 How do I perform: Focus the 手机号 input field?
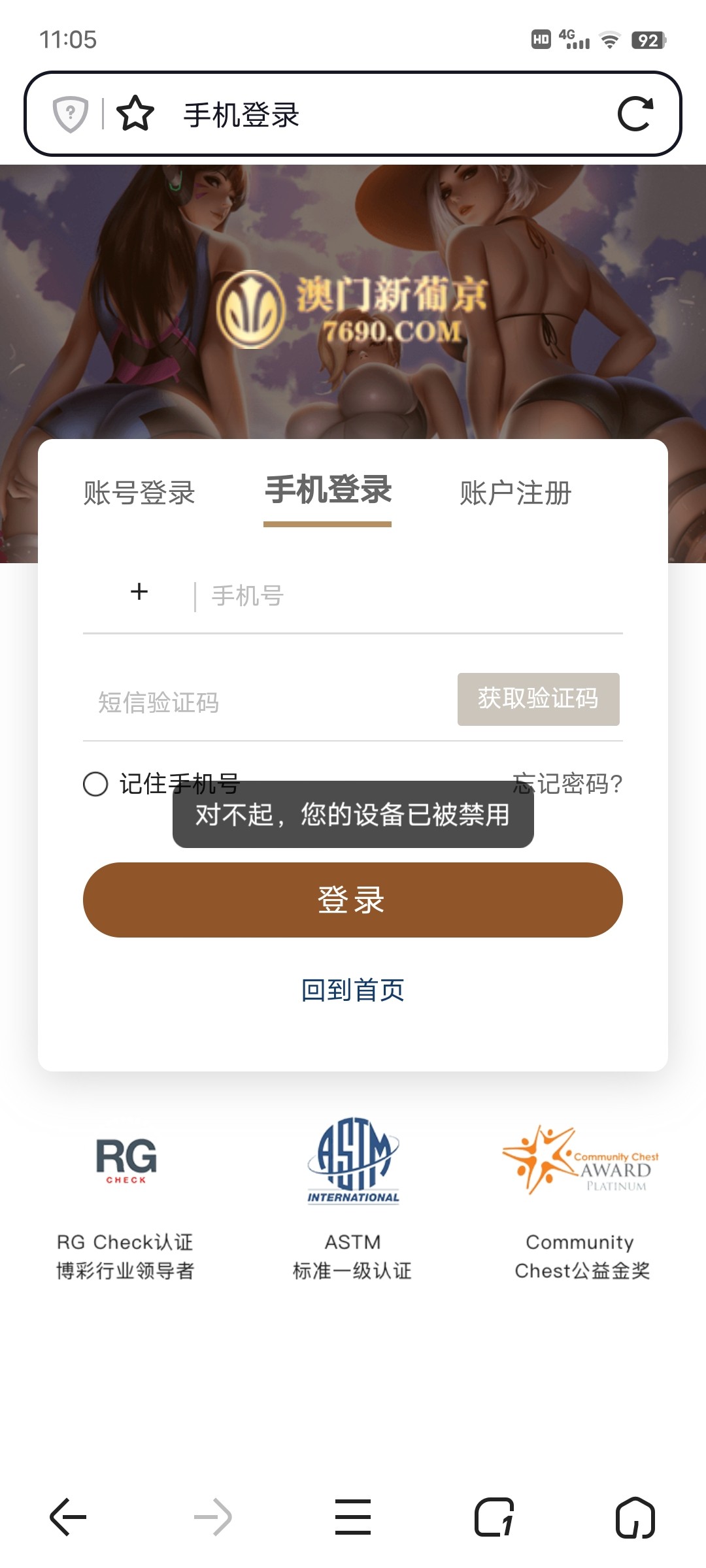tap(405, 596)
